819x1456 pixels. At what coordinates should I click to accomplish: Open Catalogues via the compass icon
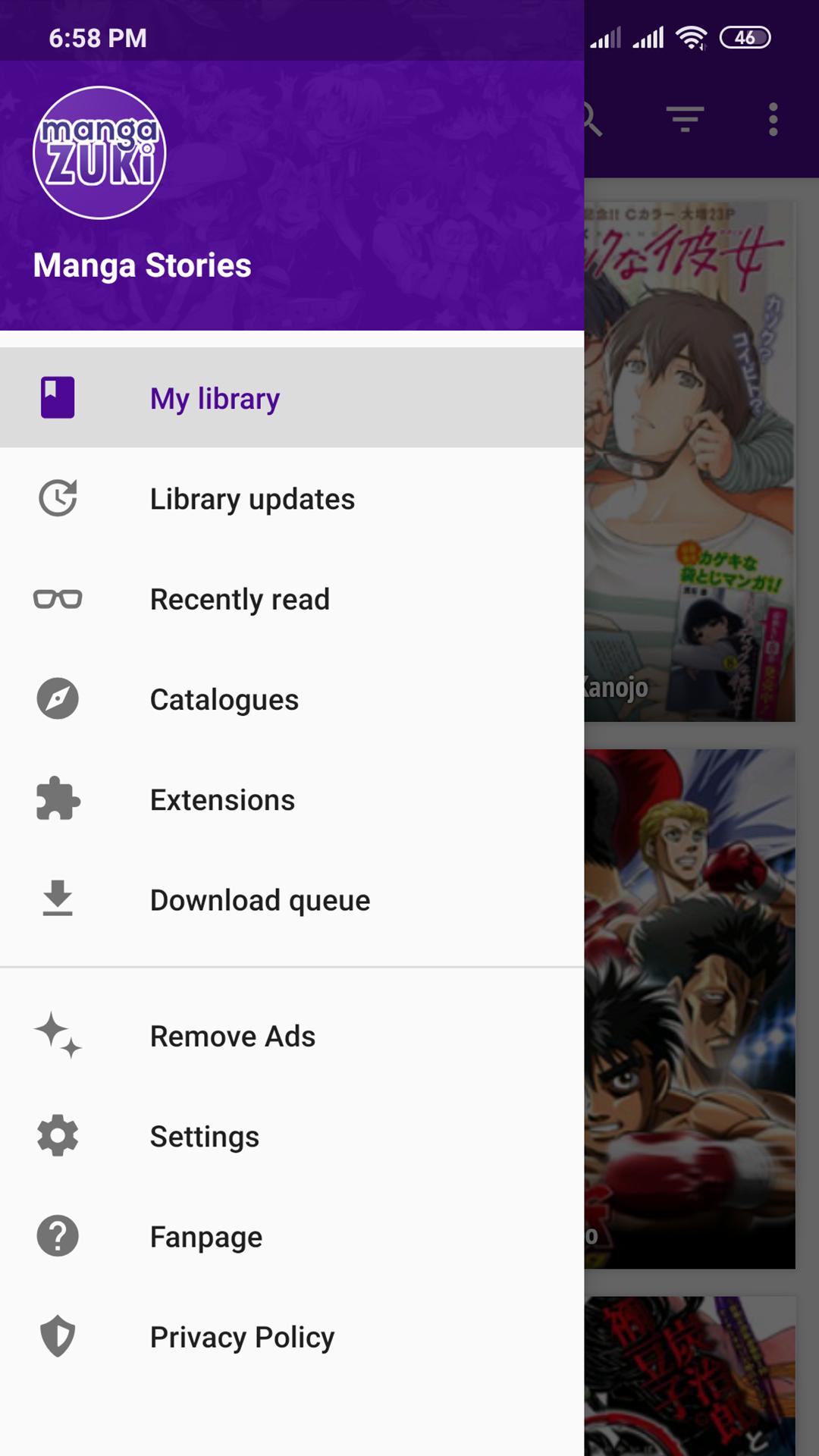57,698
